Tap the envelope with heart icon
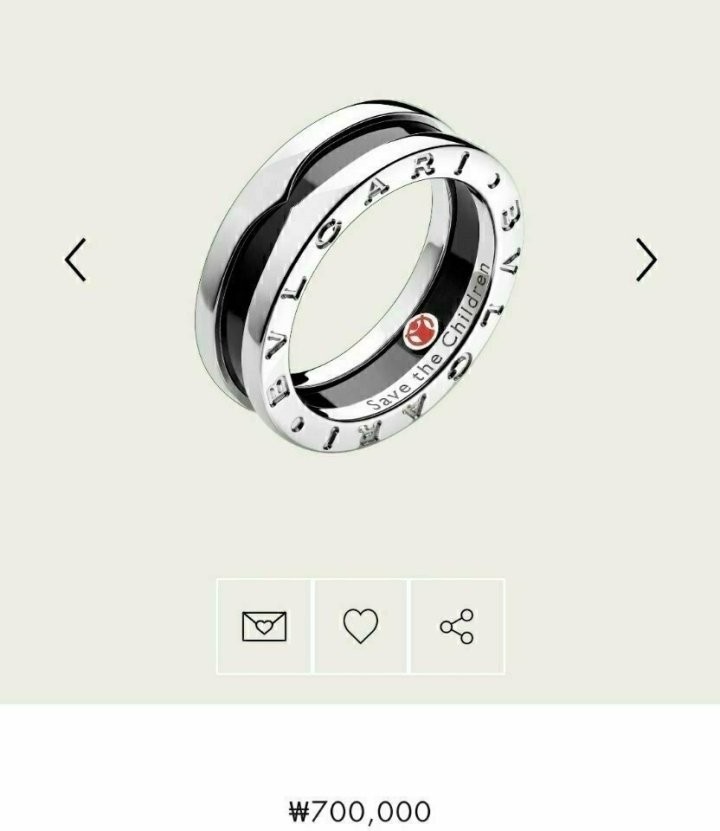The width and height of the screenshot is (720, 831). [264, 626]
